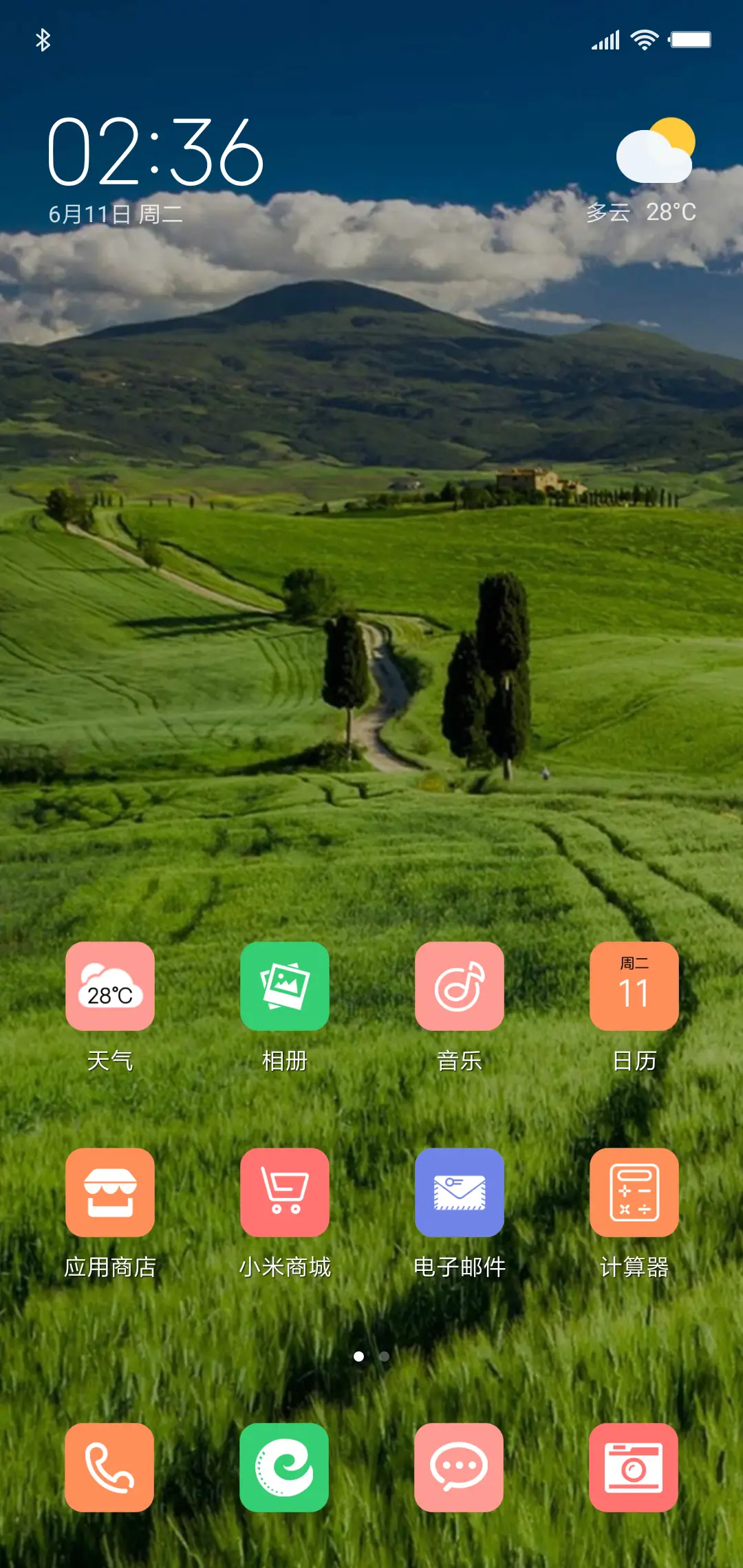Tap the 02:36 clock widget
This screenshot has height=1568, width=743.
pos(155,153)
